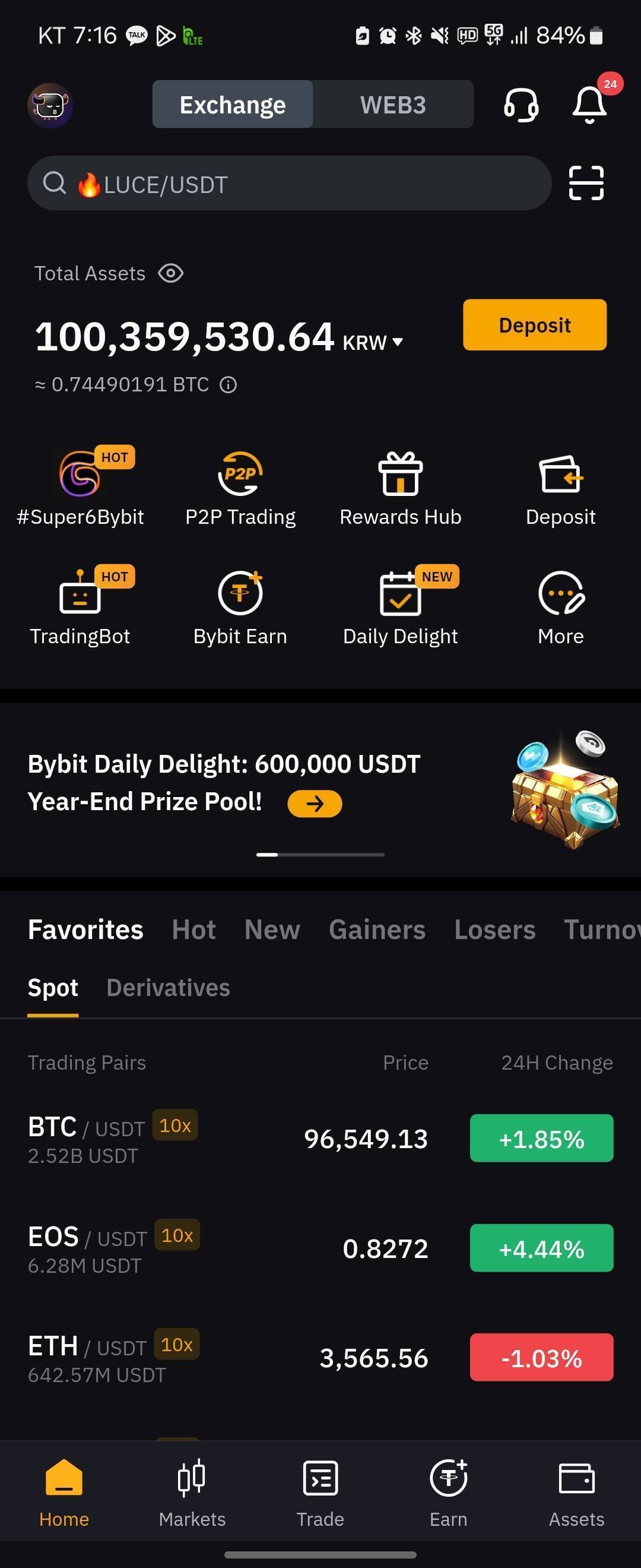Screen dimensions: 641x1568
Task: Tap the yellow Deposit button
Action: [x=534, y=325]
